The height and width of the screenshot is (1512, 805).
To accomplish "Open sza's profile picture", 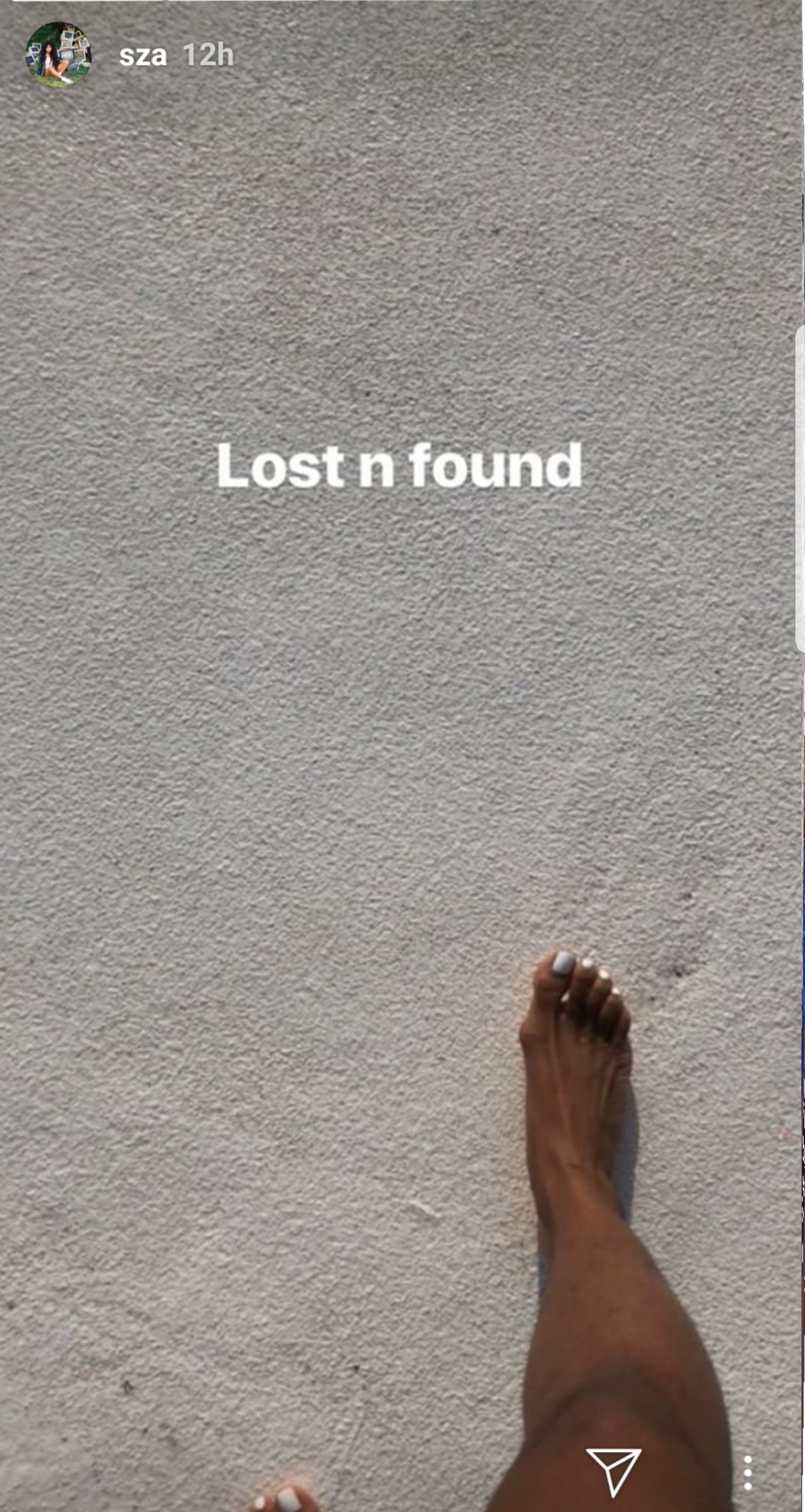I will pos(58,56).
